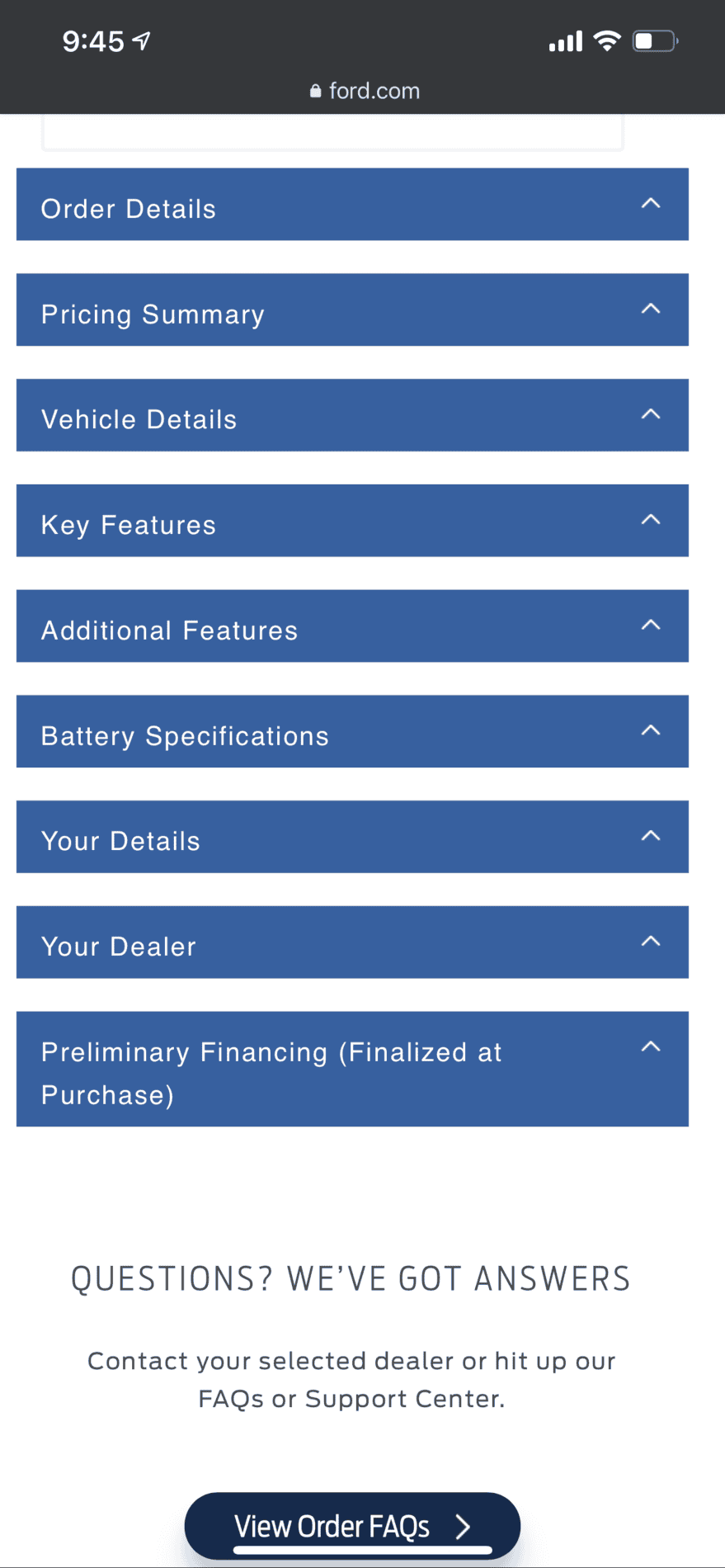This screenshot has width=725, height=1568.
Task: Show Your Dealer information
Action: 352,942
